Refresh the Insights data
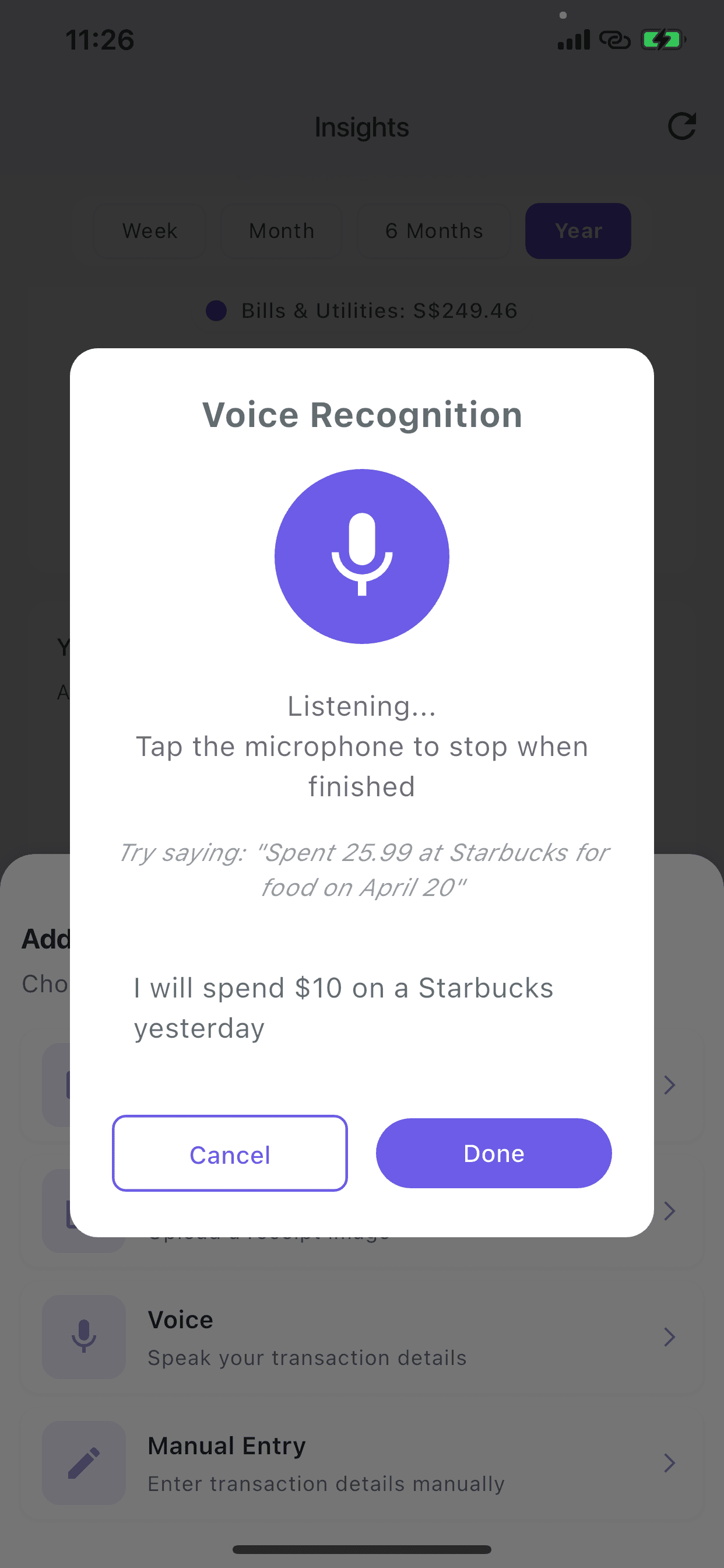 [683, 127]
